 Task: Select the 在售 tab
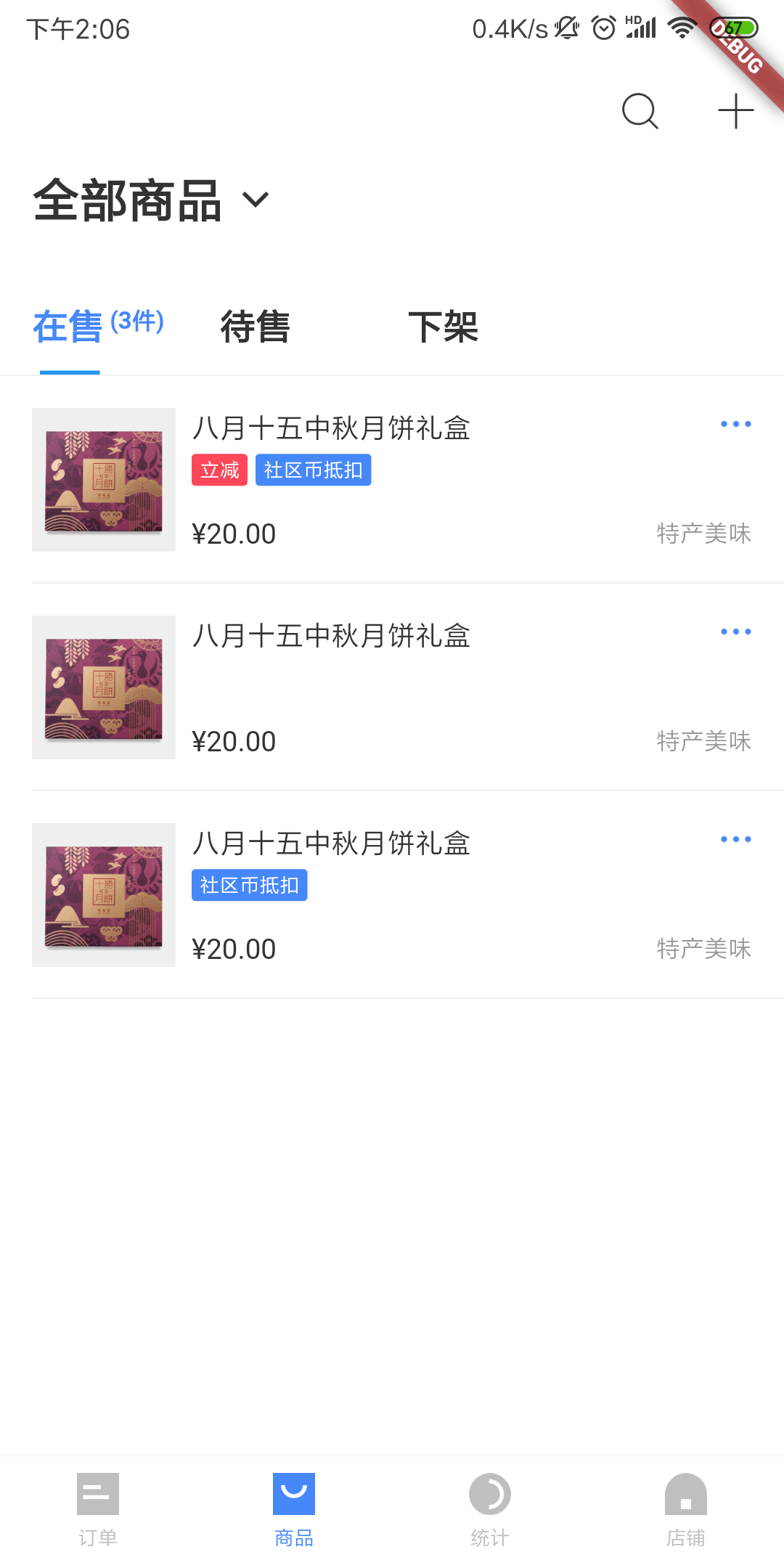pyautogui.click(x=98, y=325)
